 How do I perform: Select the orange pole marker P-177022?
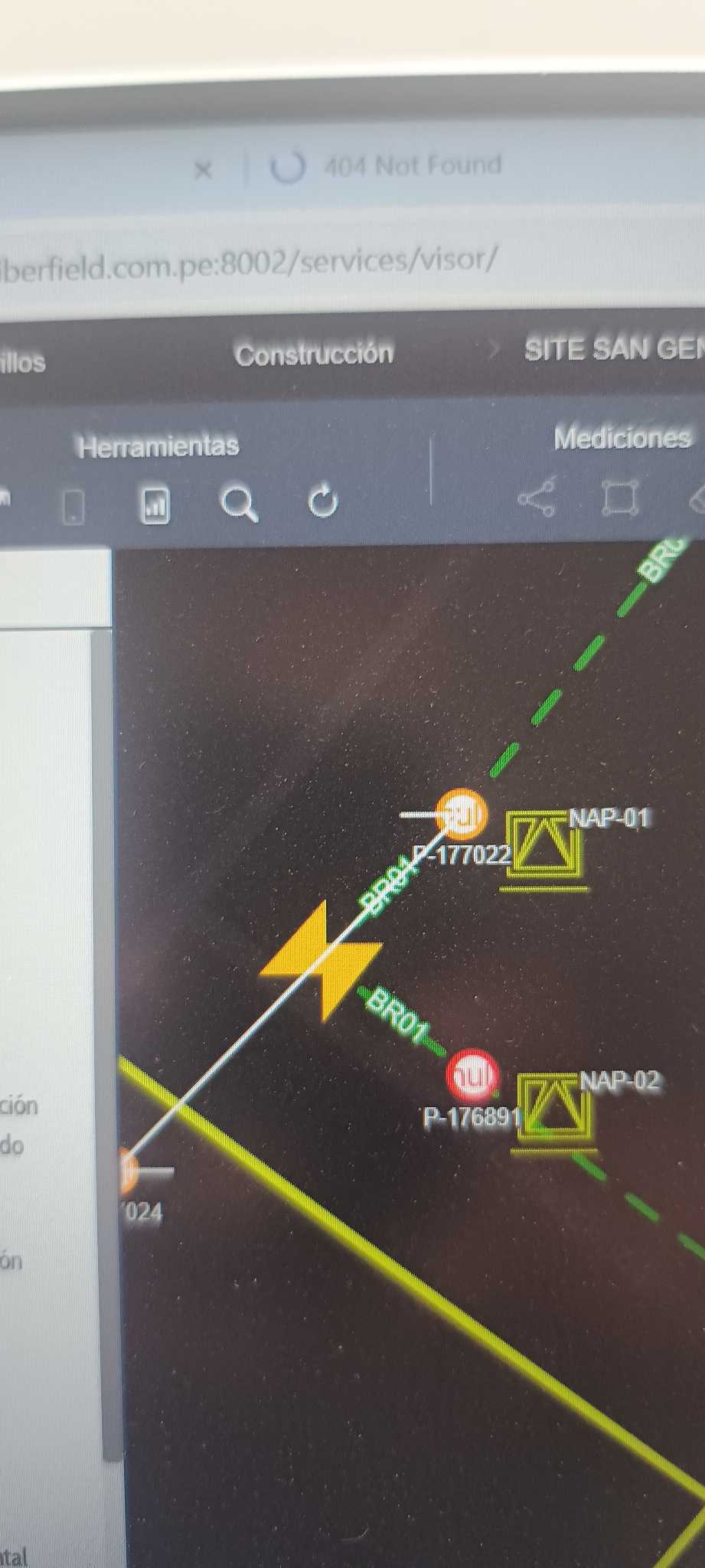pyautogui.click(x=462, y=814)
